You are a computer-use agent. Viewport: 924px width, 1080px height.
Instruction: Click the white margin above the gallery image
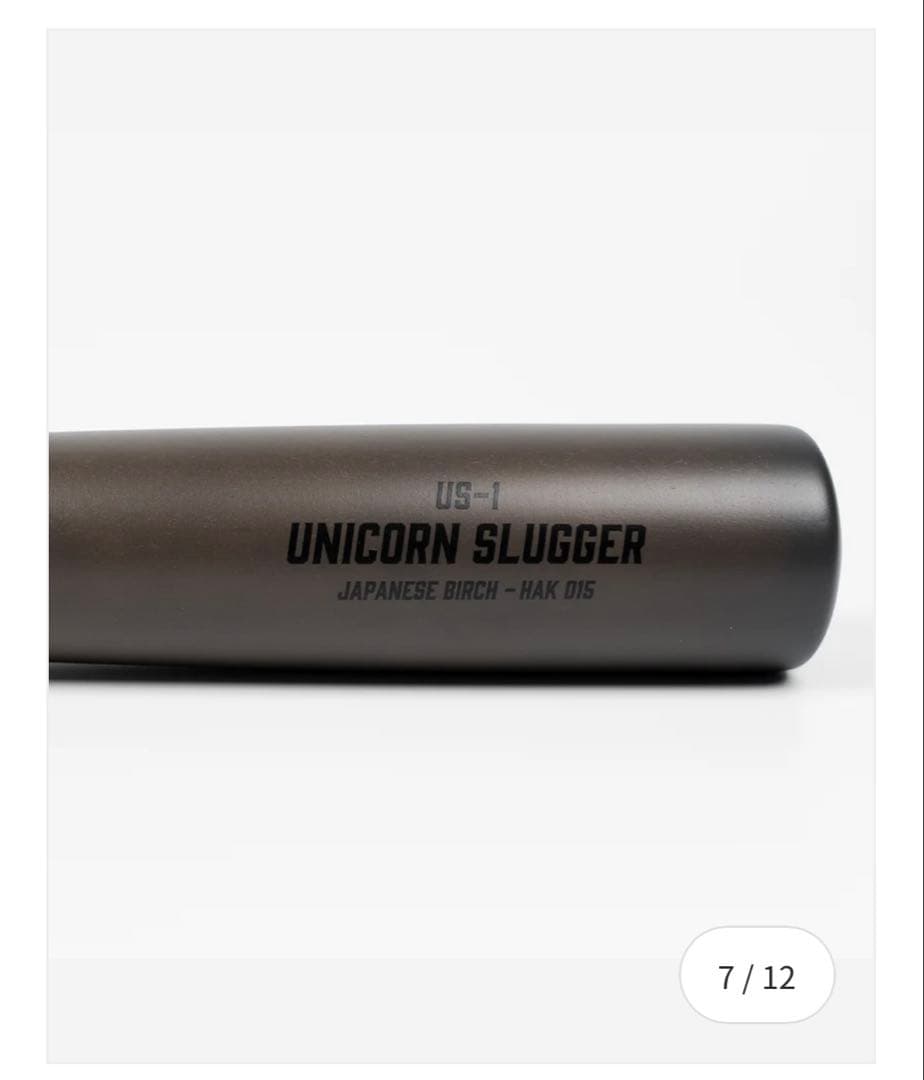pos(462,15)
